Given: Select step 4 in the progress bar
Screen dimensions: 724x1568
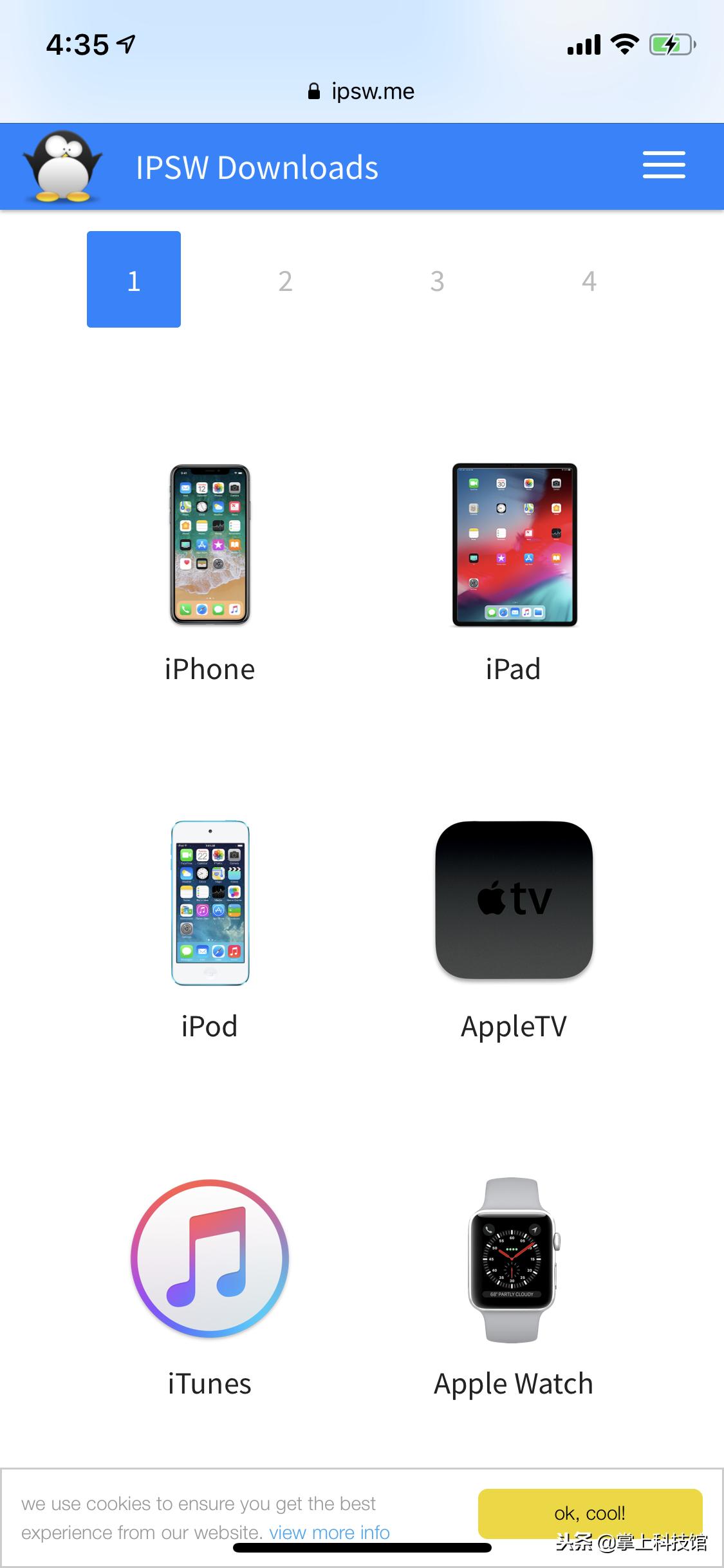Looking at the screenshot, I should point(589,281).
